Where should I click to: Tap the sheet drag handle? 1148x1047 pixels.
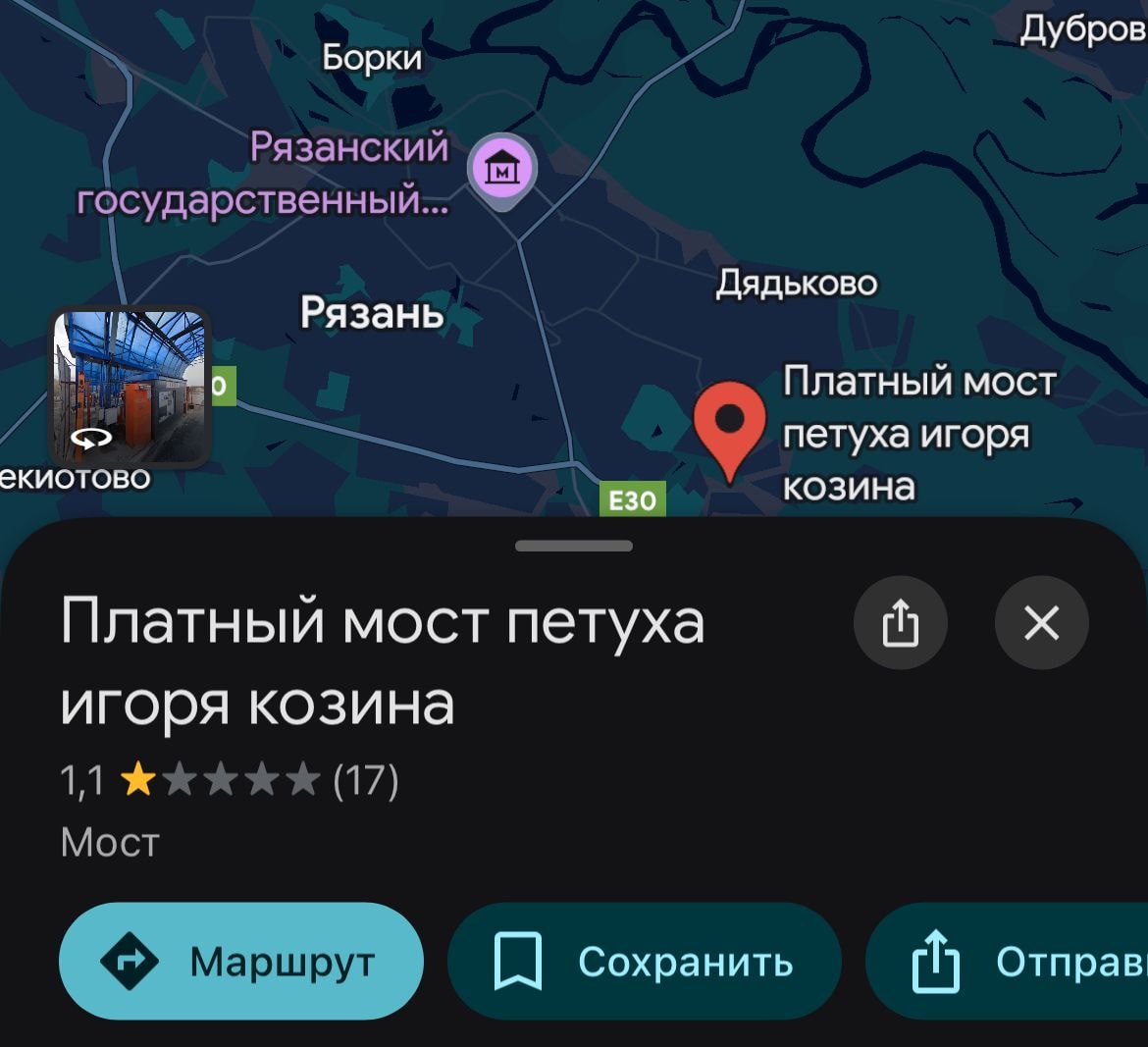click(x=574, y=546)
